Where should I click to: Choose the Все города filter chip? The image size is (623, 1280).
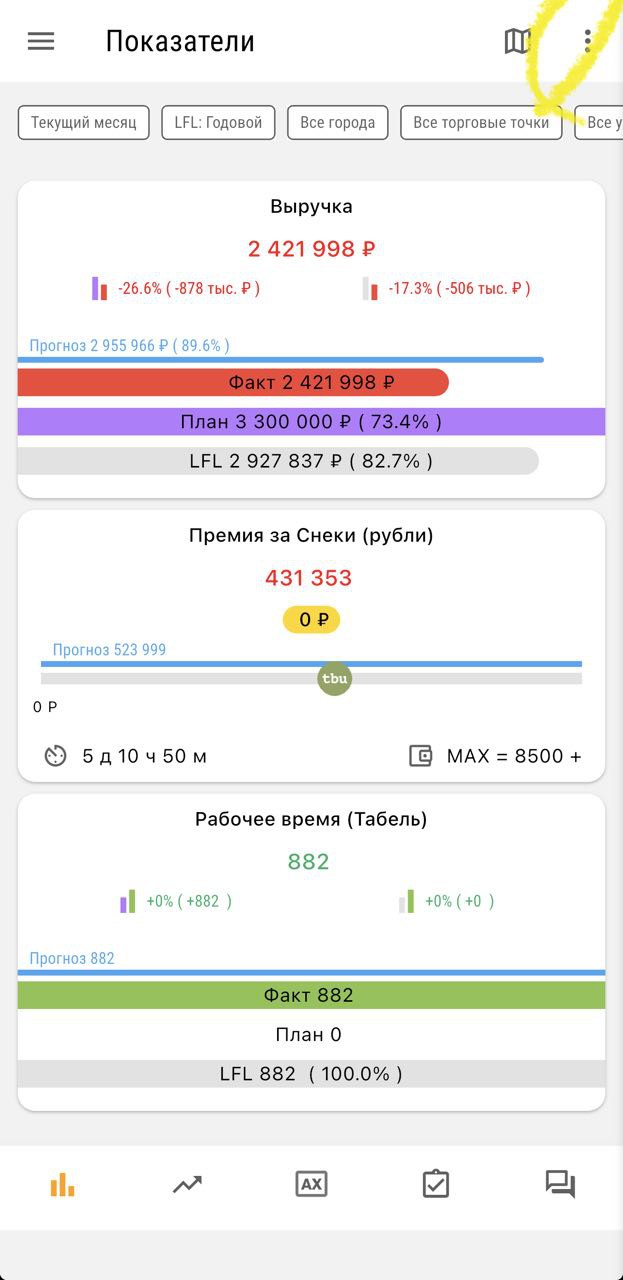[x=338, y=123]
